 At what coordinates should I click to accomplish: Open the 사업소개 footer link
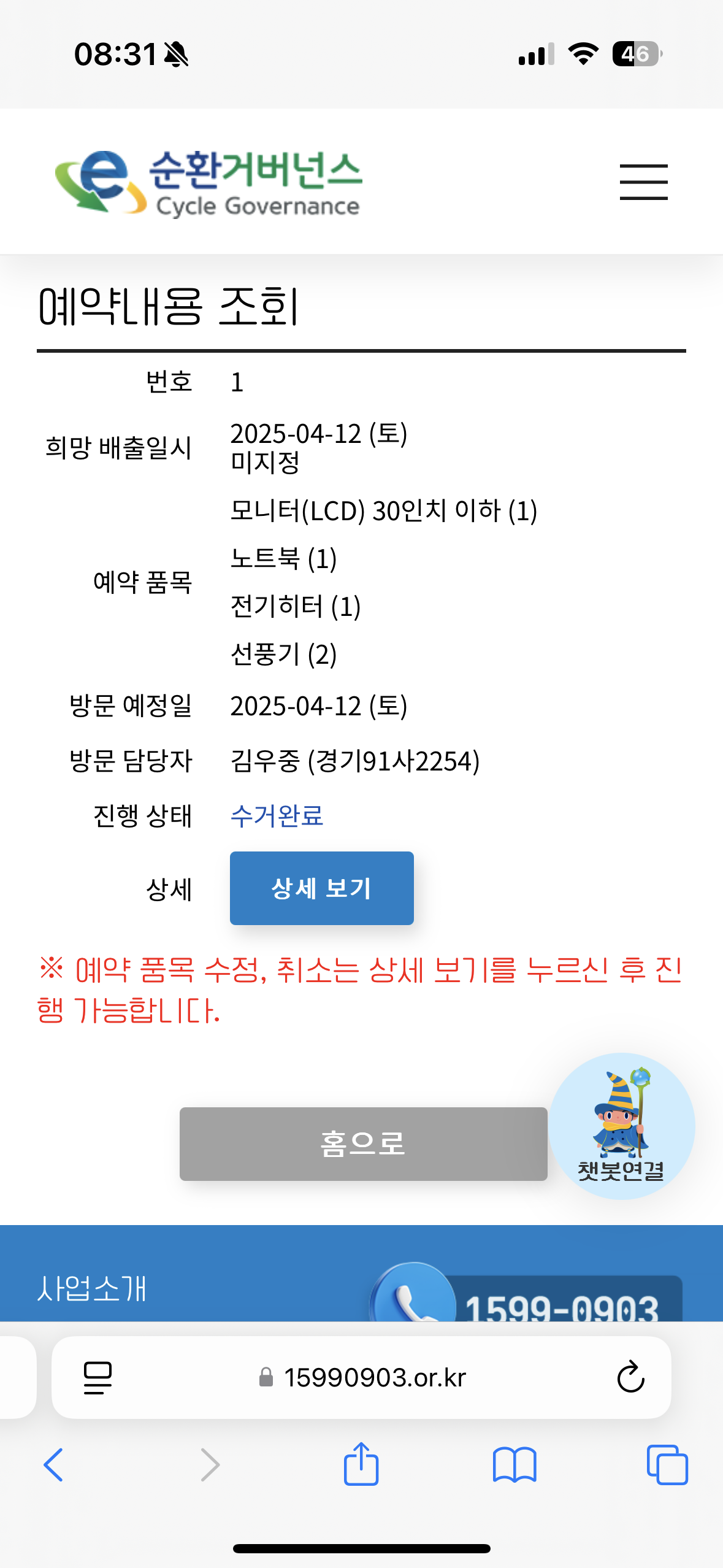tap(92, 1288)
